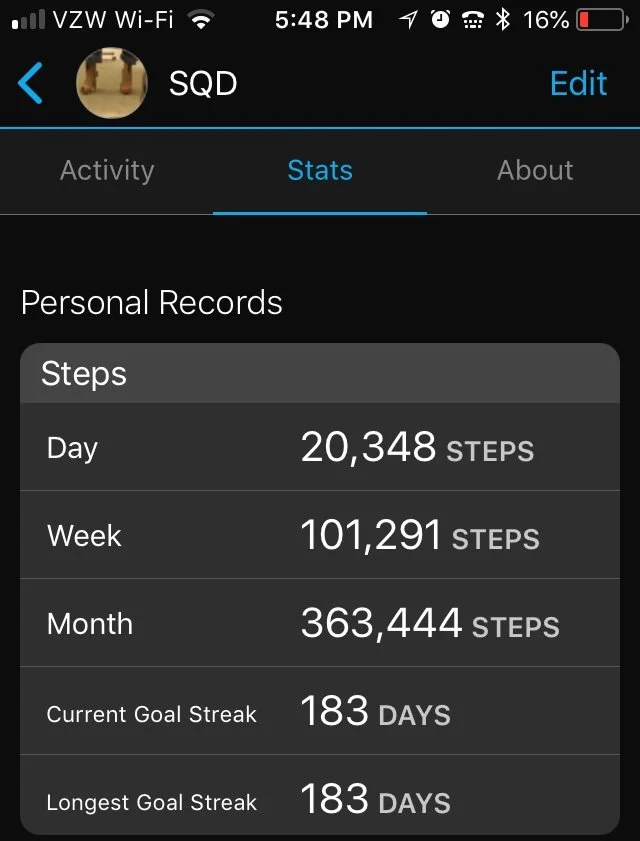Viewport: 640px width, 841px height.
Task: Open the SQD profile picture
Action: coord(112,83)
